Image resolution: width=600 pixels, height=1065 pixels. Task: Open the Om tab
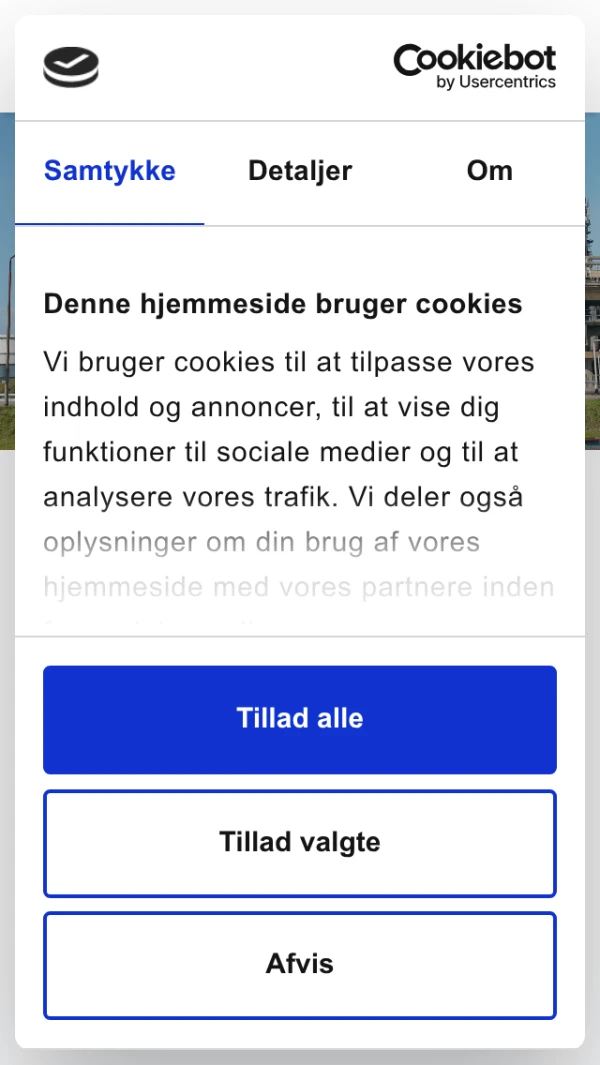point(489,171)
